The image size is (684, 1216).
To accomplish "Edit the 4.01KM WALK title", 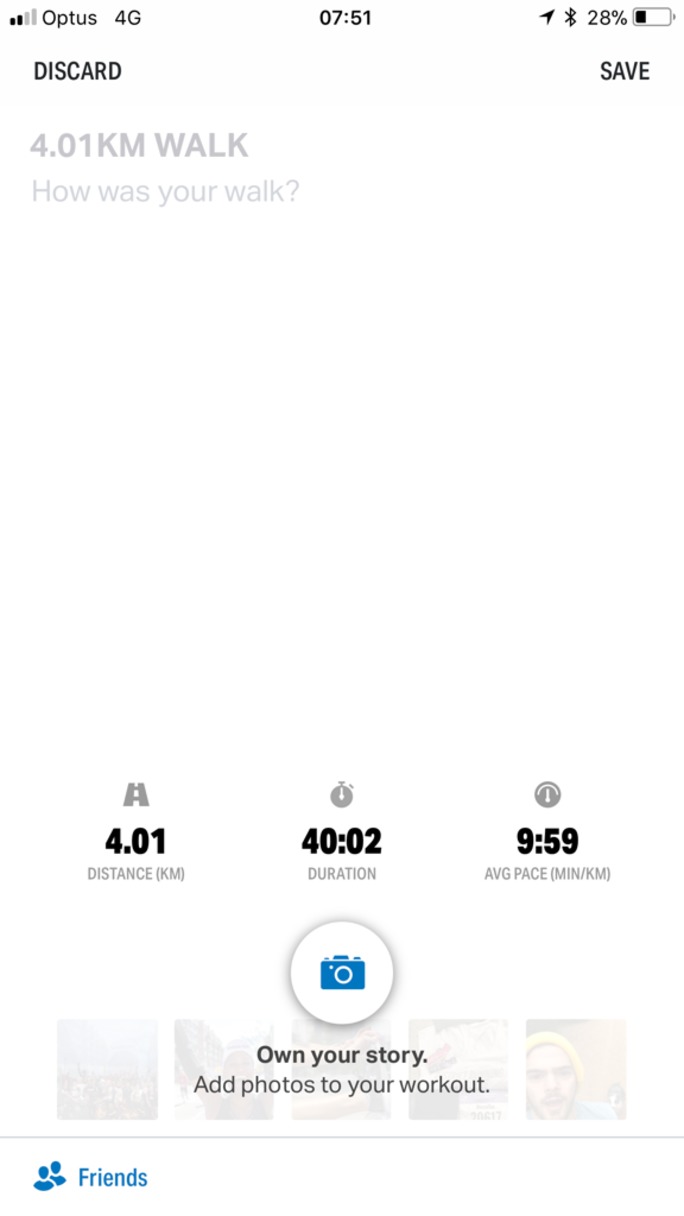I will pyautogui.click(x=139, y=145).
